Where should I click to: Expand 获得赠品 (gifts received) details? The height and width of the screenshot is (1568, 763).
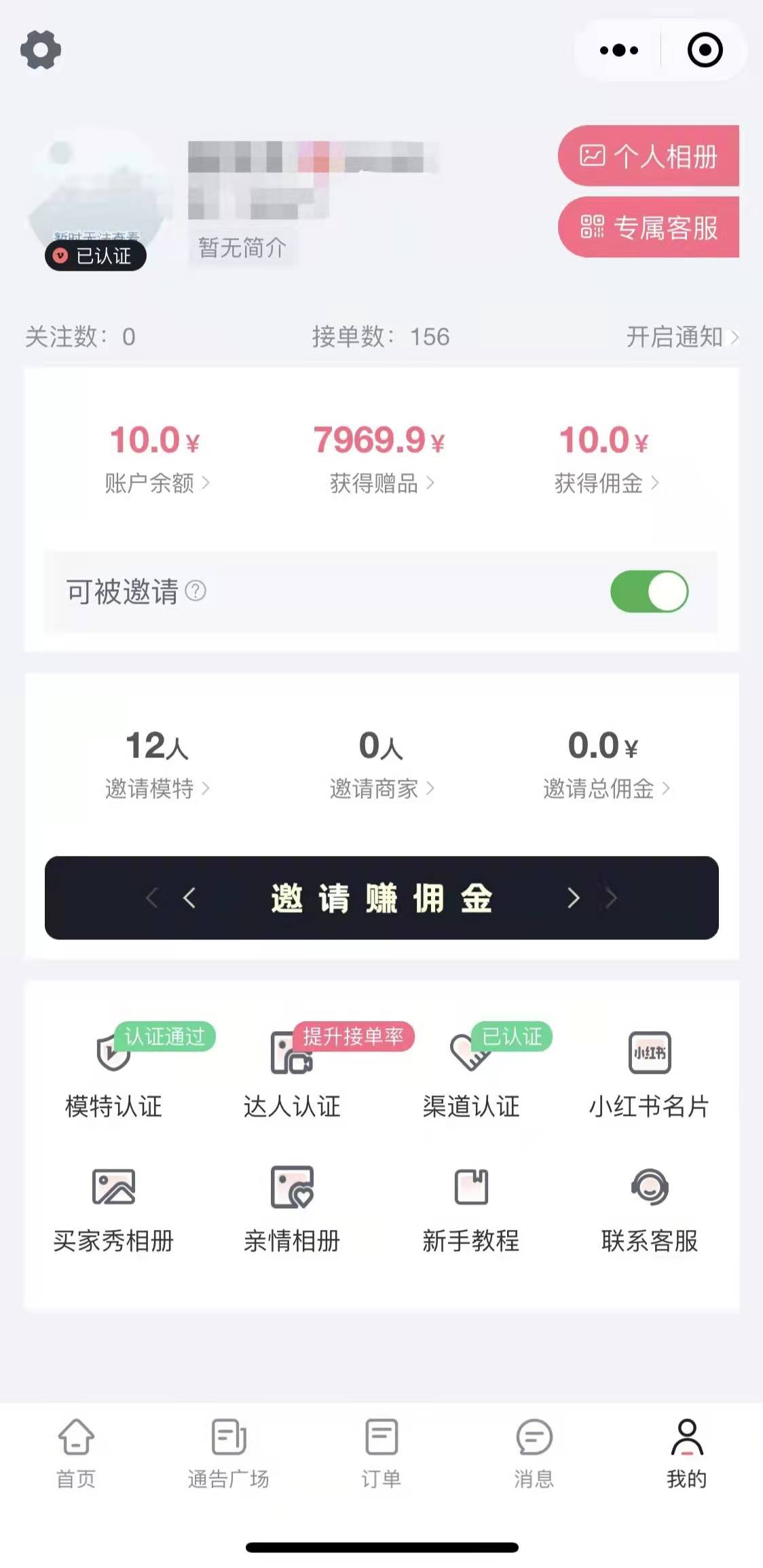point(380,483)
